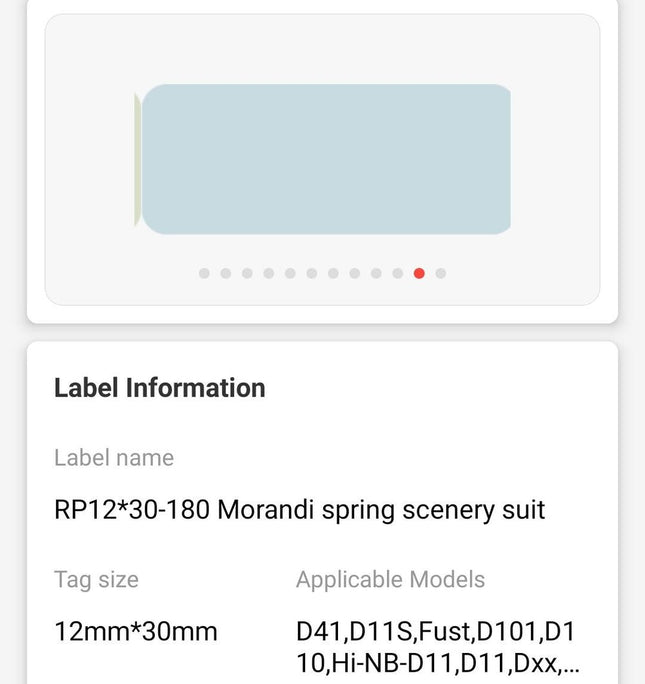Tap the red active page indicator dot
Screen dimensions: 645x684
point(419,273)
